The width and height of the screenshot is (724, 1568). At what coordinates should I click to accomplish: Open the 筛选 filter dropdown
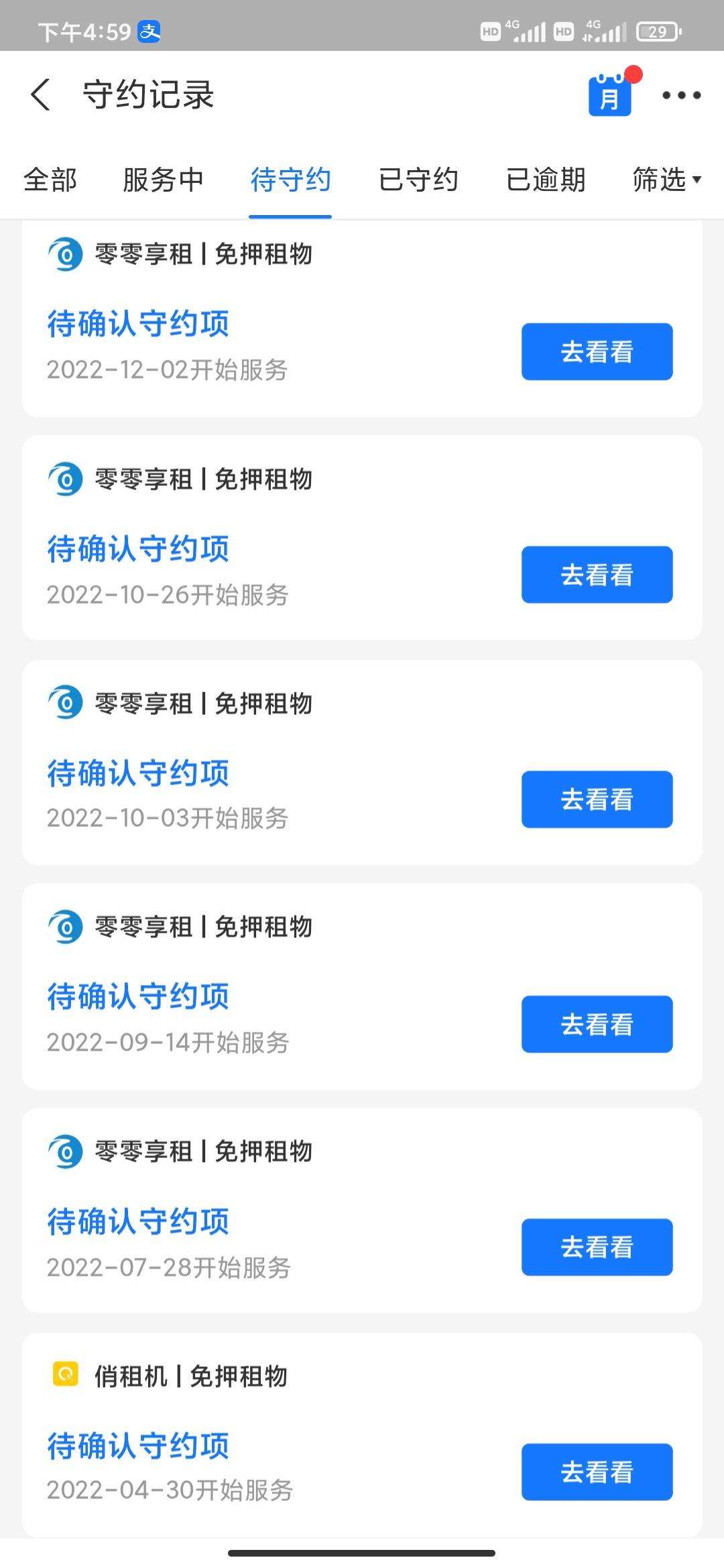pyautogui.click(x=667, y=180)
